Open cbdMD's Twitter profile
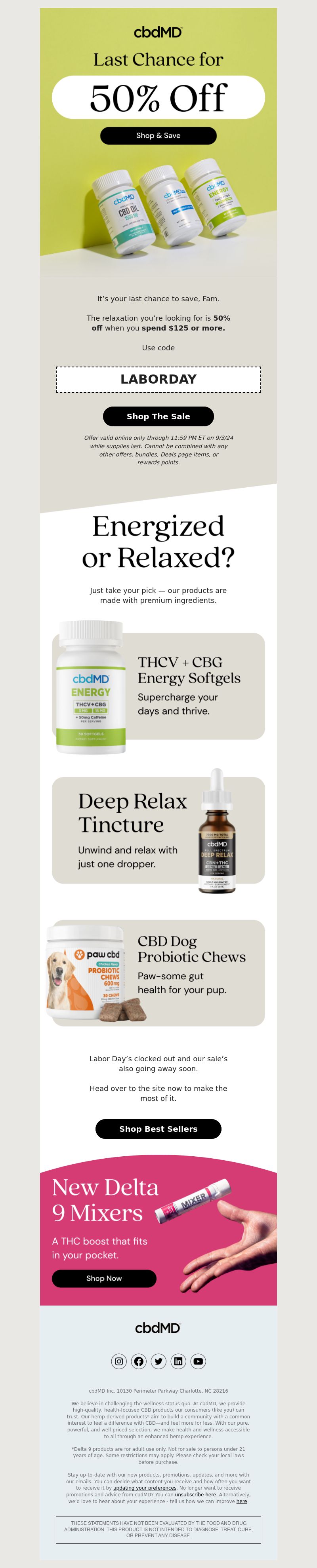This screenshot has height=1568, width=317. click(158, 1361)
